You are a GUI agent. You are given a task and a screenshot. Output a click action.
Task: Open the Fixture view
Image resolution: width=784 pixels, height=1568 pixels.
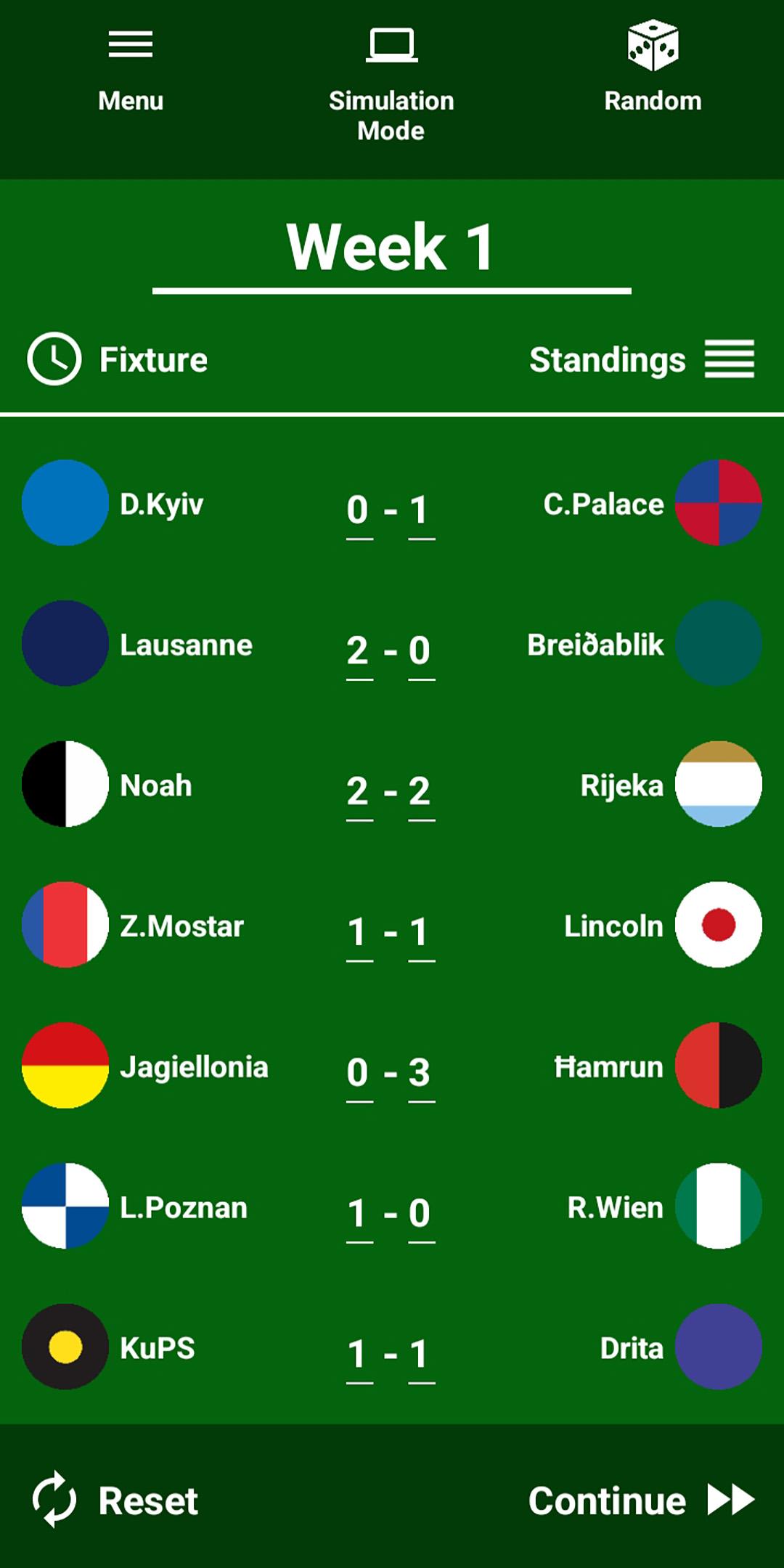[118, 359]
